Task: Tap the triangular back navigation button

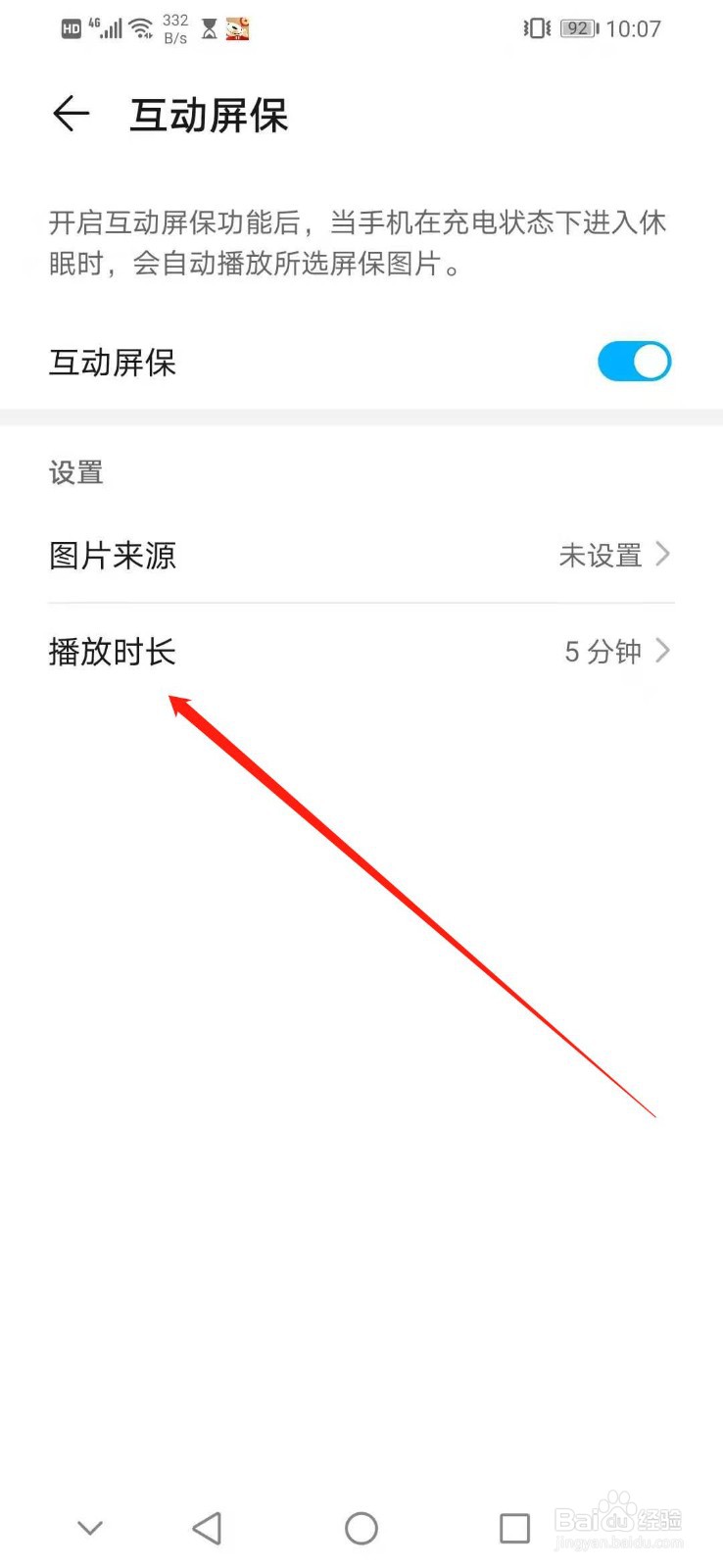Action: [x=207, y=1527]
